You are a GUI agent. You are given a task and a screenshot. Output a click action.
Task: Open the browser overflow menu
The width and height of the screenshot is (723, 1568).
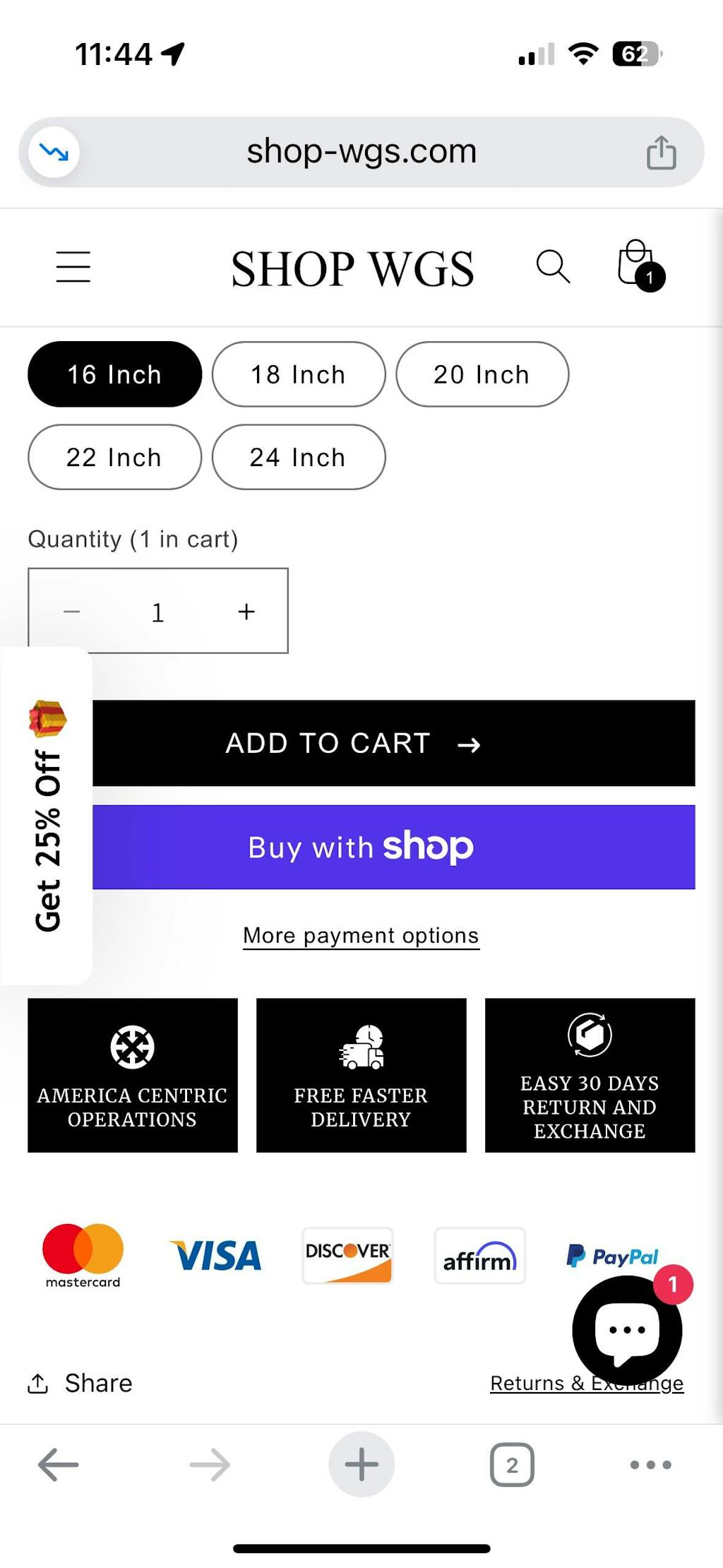(x=650, y=1464)
